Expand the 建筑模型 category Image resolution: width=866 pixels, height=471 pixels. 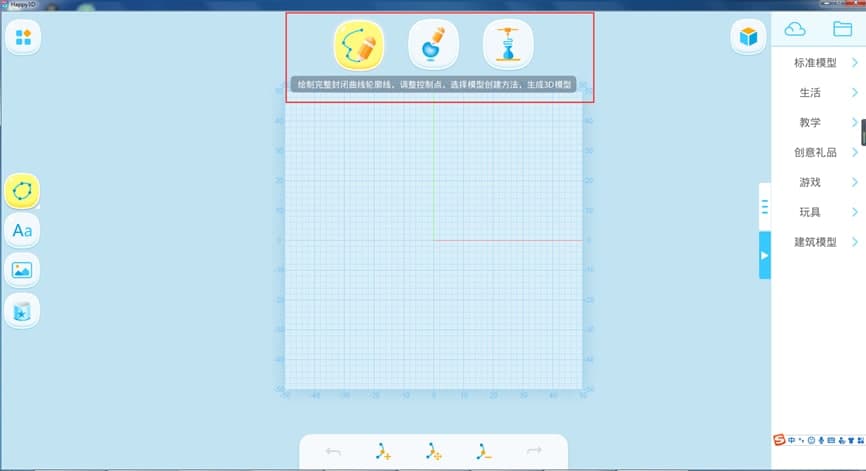[x=816, y=242]
